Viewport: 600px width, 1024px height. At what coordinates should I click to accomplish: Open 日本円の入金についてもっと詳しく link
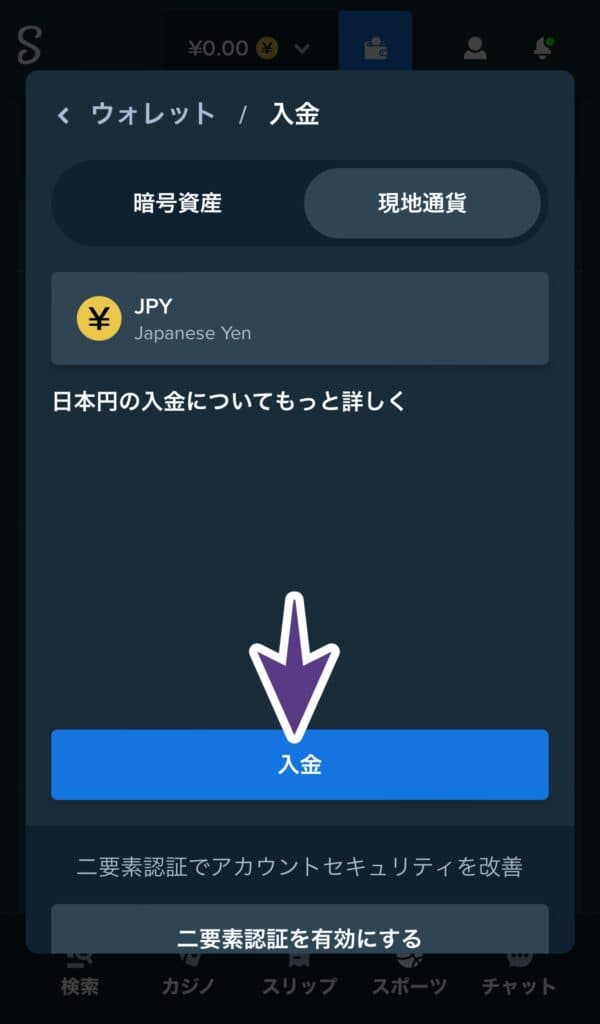(x=230, y=402)
